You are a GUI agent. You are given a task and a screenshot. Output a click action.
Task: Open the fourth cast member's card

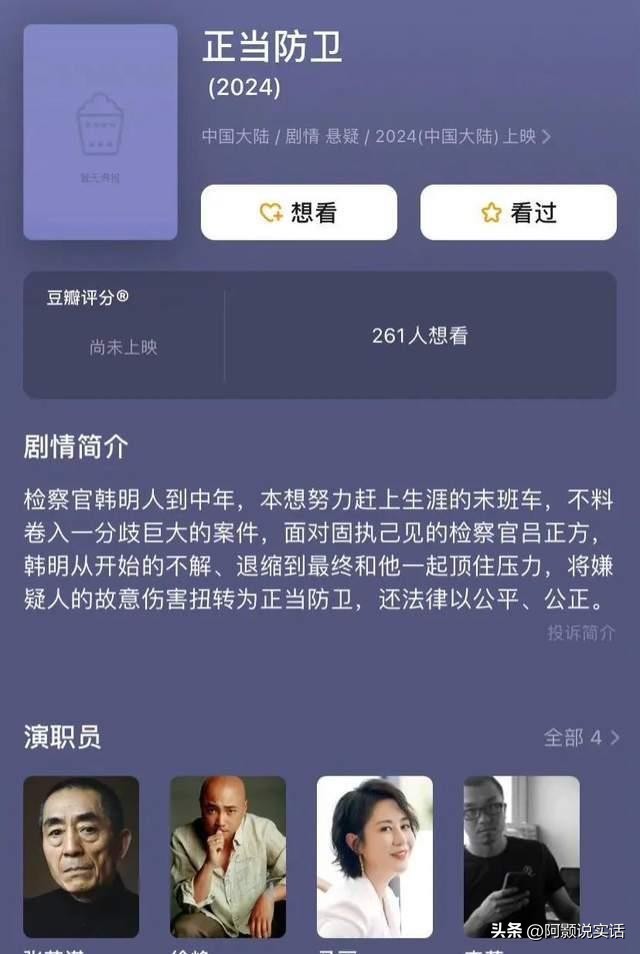[x=521, y=857]
